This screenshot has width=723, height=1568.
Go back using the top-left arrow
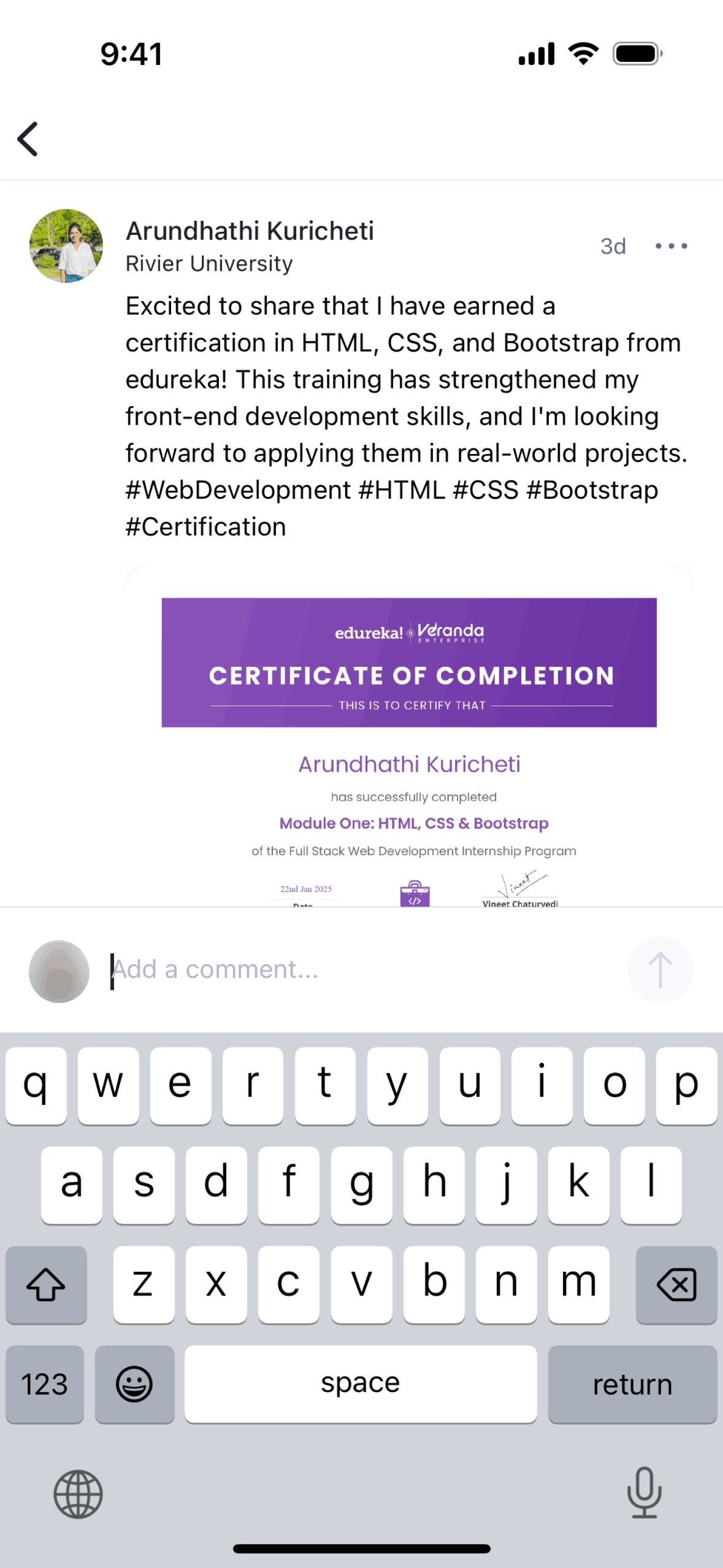[x=28, y=139]
